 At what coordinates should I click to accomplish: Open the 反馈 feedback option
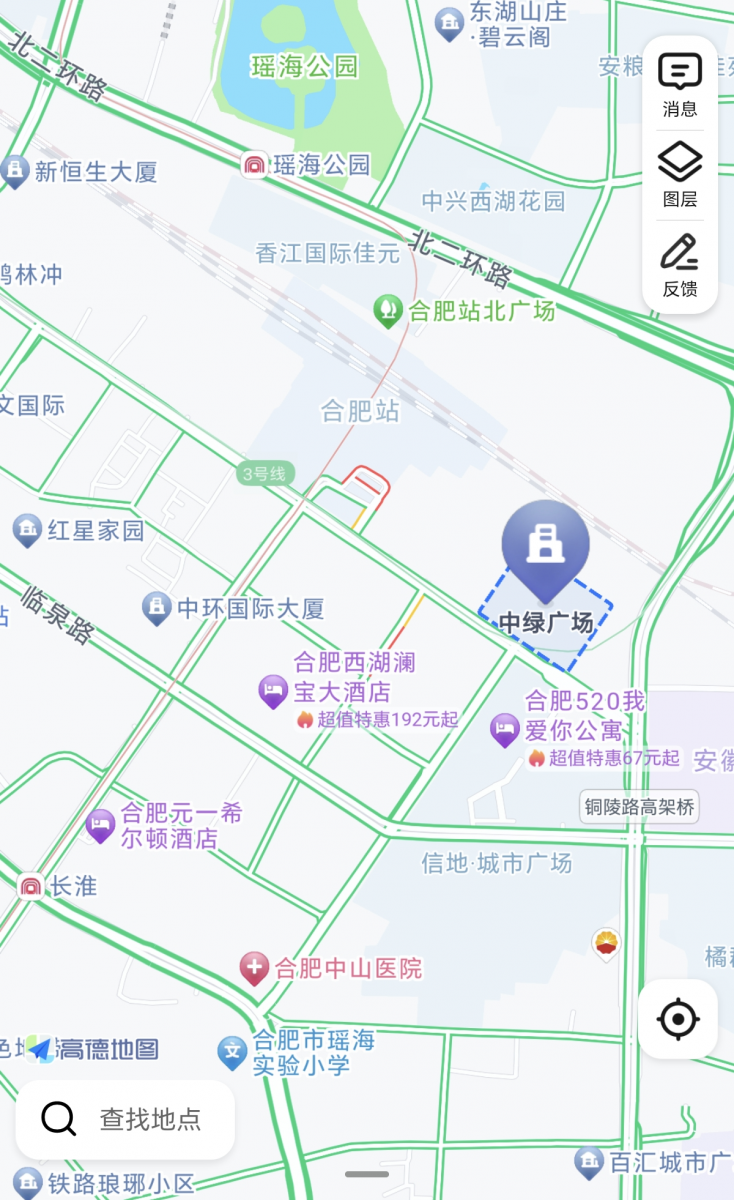point(679,265)
